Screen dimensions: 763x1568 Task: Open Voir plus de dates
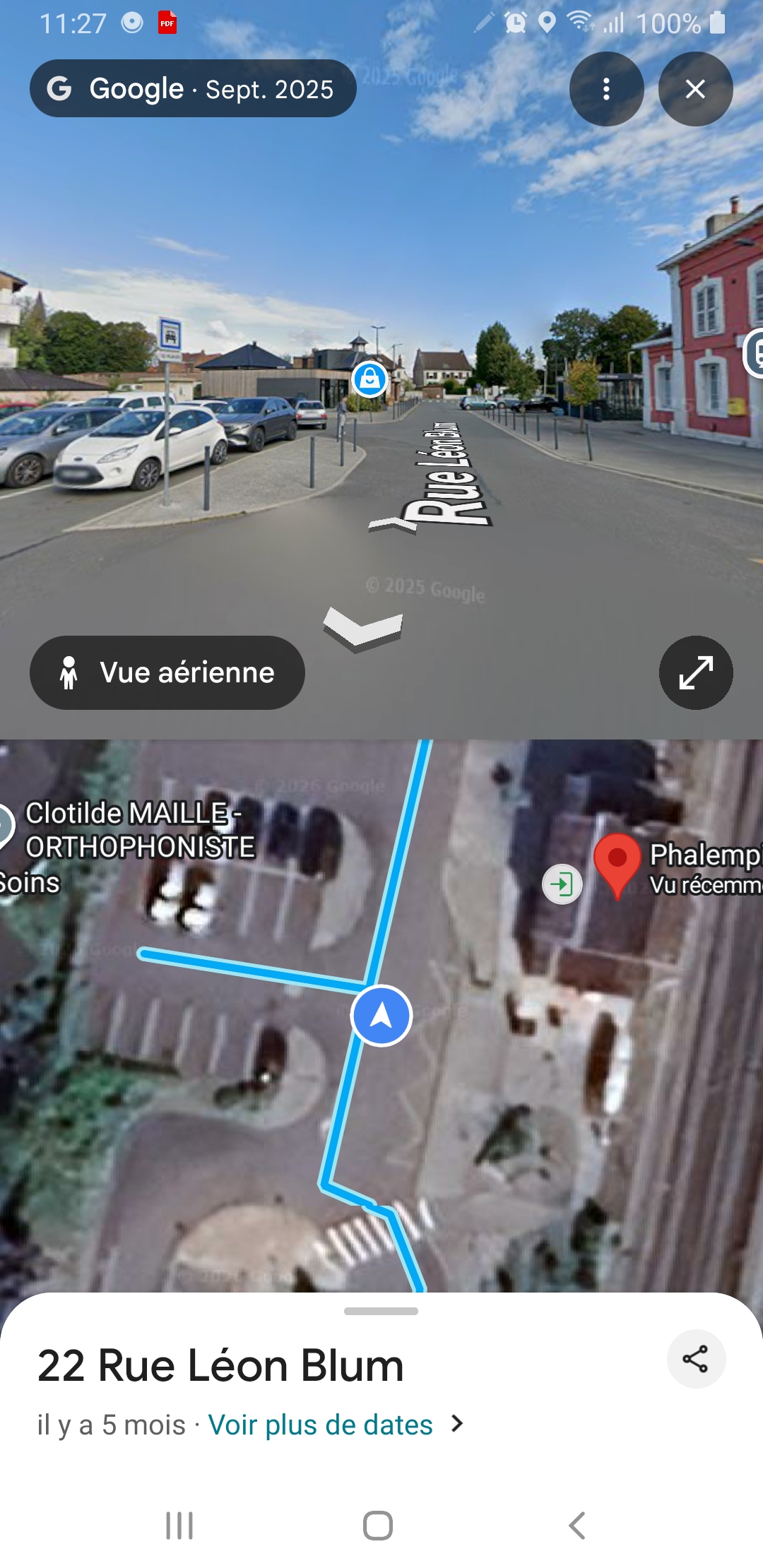(321, 1425)
